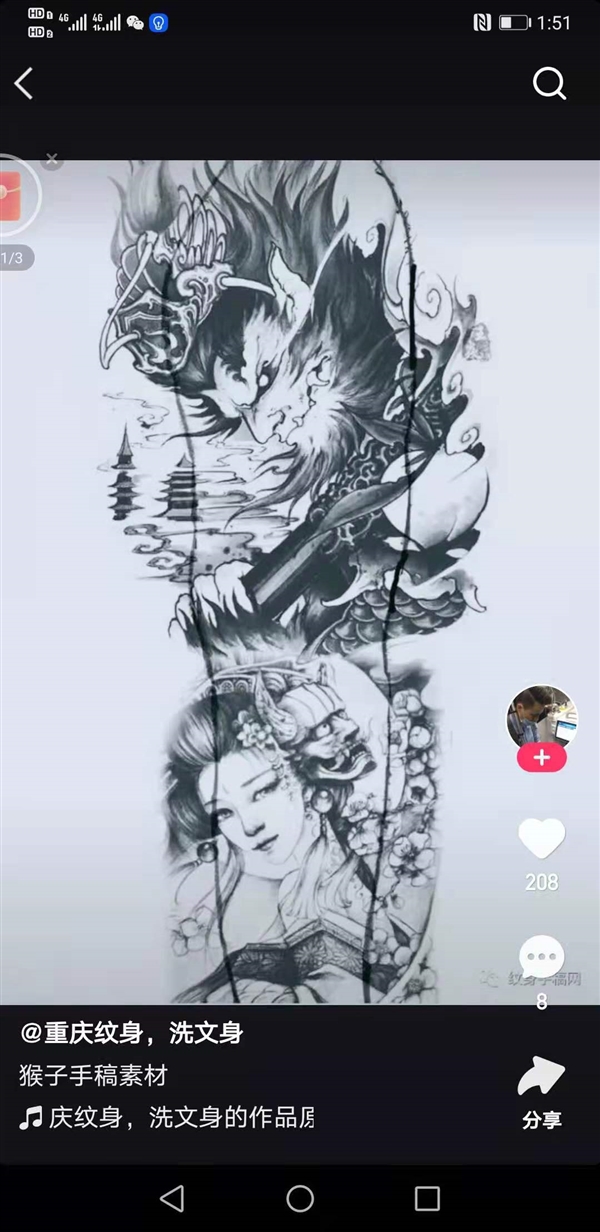Open the comments bubble
600x1232 pixels.
tap(542, 957)
